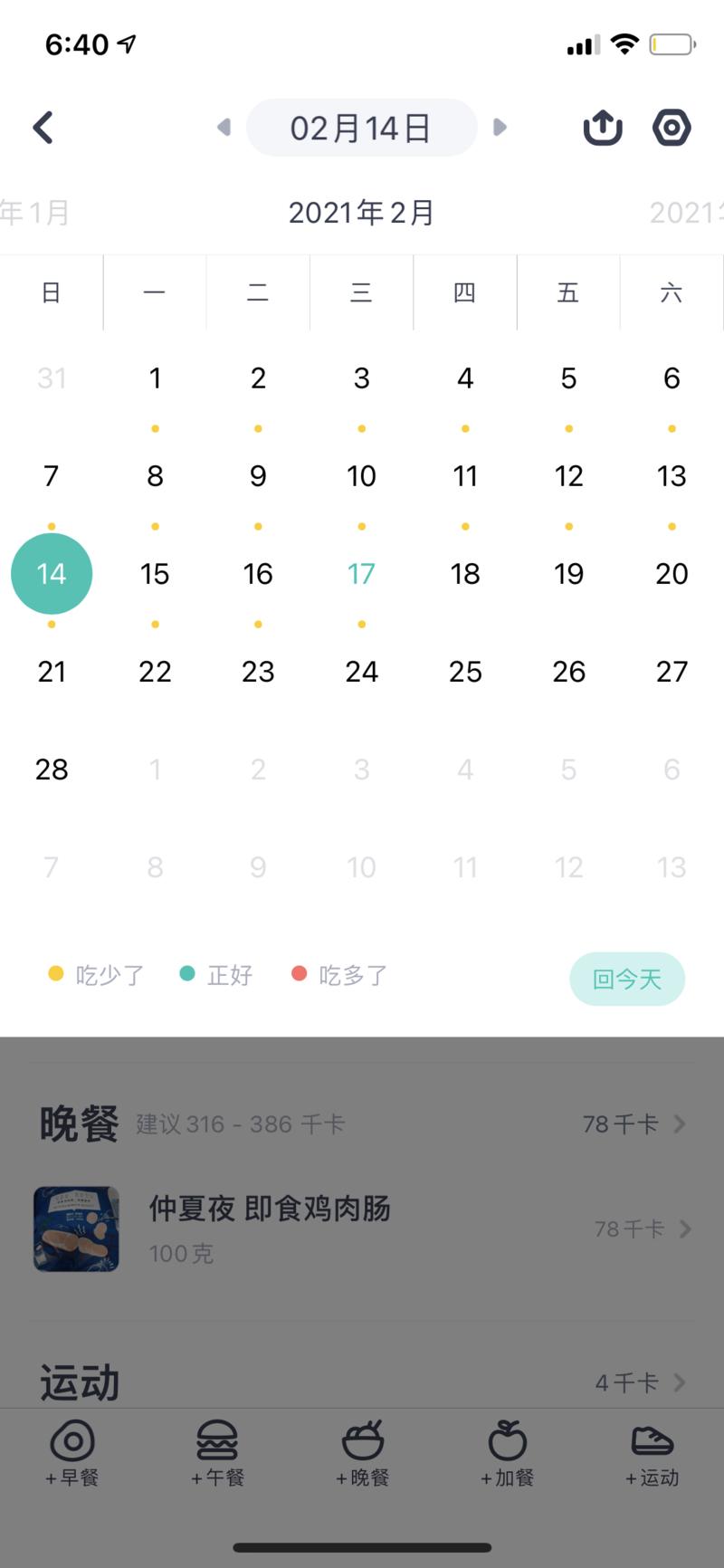Screen dimensions: 724x1568
Task: Tap the back arrow at top left
Action: click(42, 127)
